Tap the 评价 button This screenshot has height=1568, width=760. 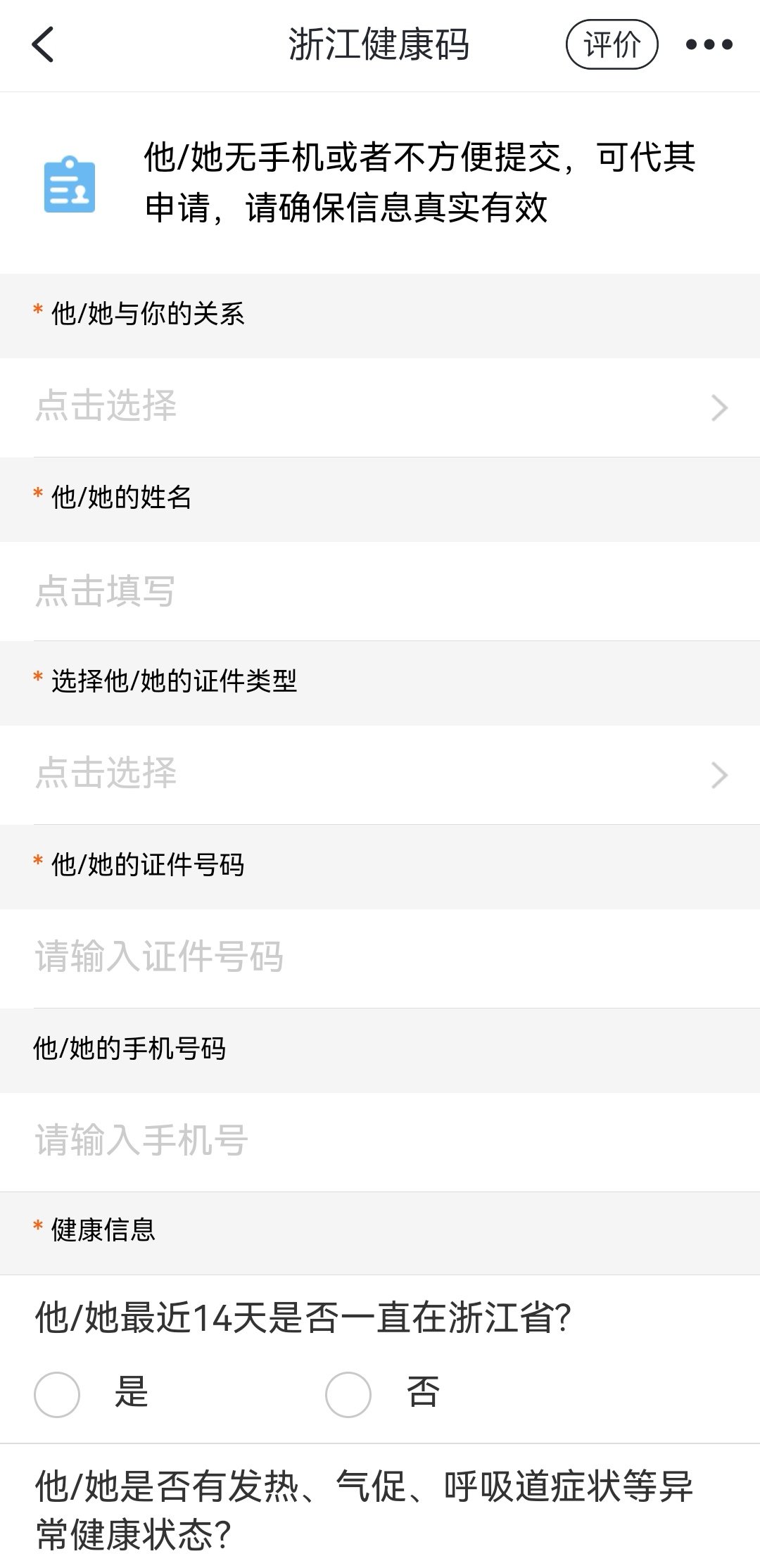[x=612, y=45]
